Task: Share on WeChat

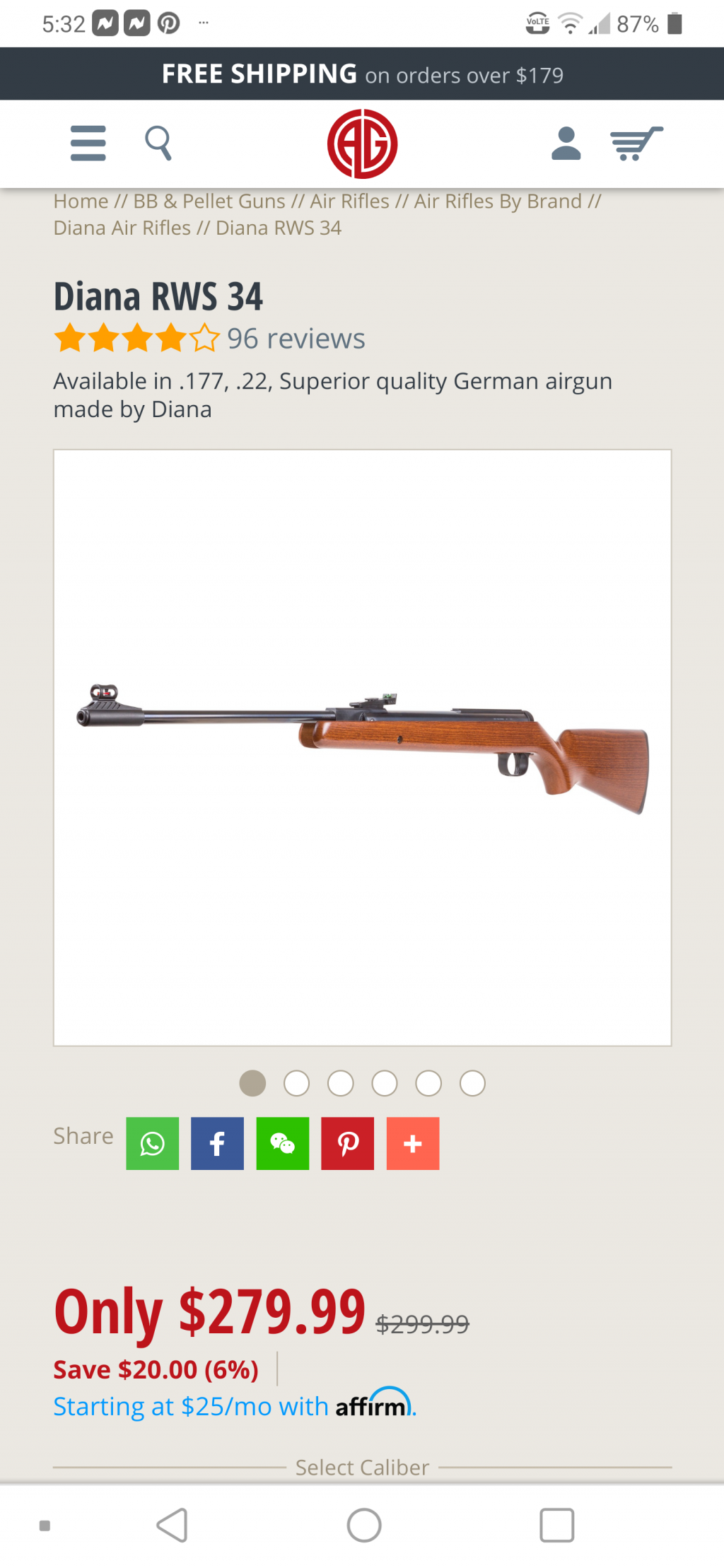Action: pyautogui.click(x=283, y=1143)
